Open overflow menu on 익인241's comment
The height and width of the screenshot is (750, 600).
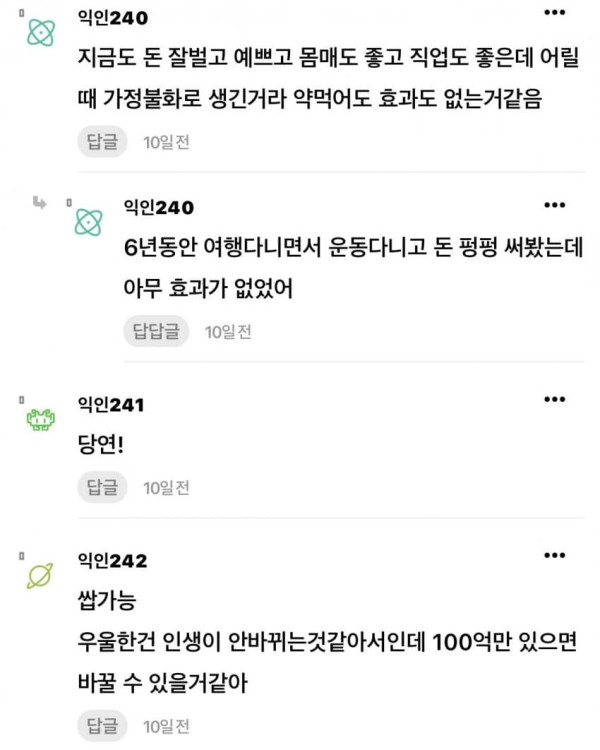coord(555,399)
